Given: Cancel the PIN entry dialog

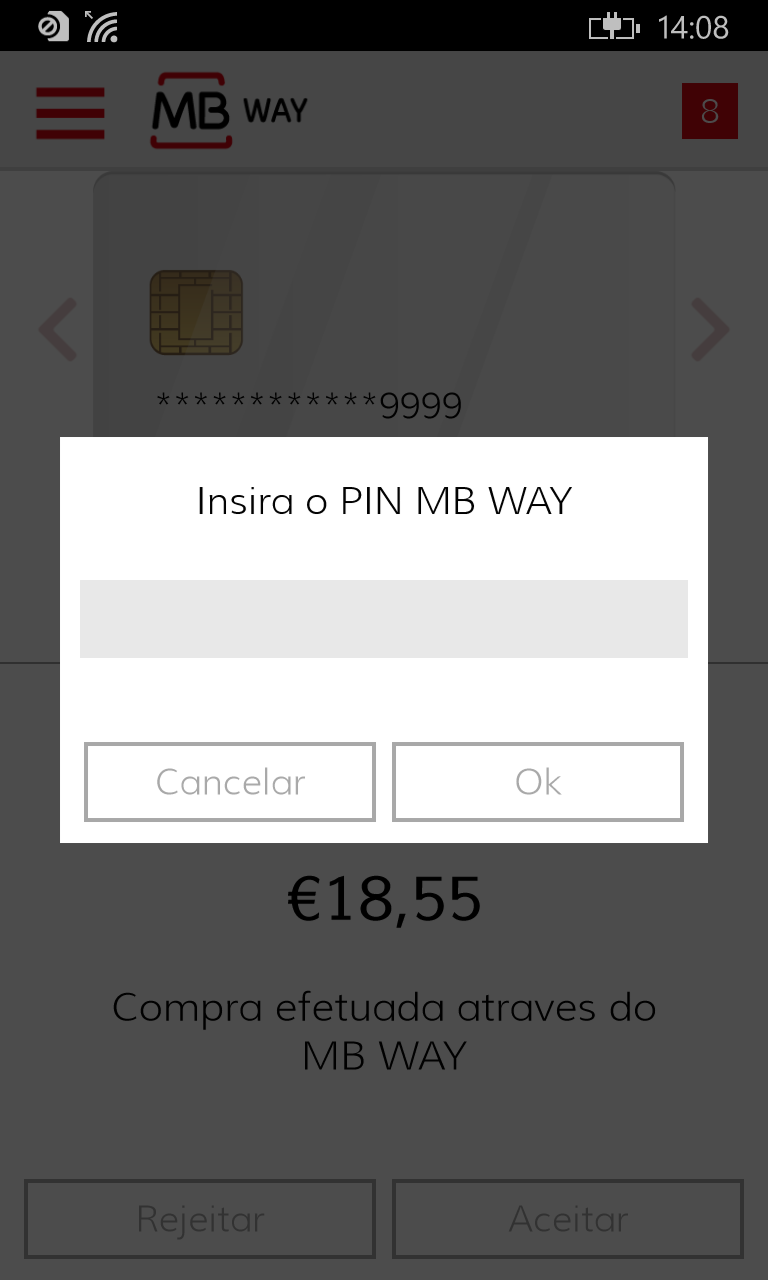Looking at the screenshot, I should click(x=229, y=782).
